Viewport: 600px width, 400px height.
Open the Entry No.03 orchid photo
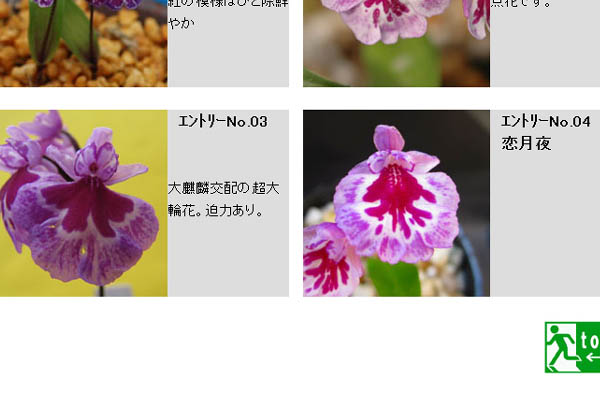tap(84, 203)
